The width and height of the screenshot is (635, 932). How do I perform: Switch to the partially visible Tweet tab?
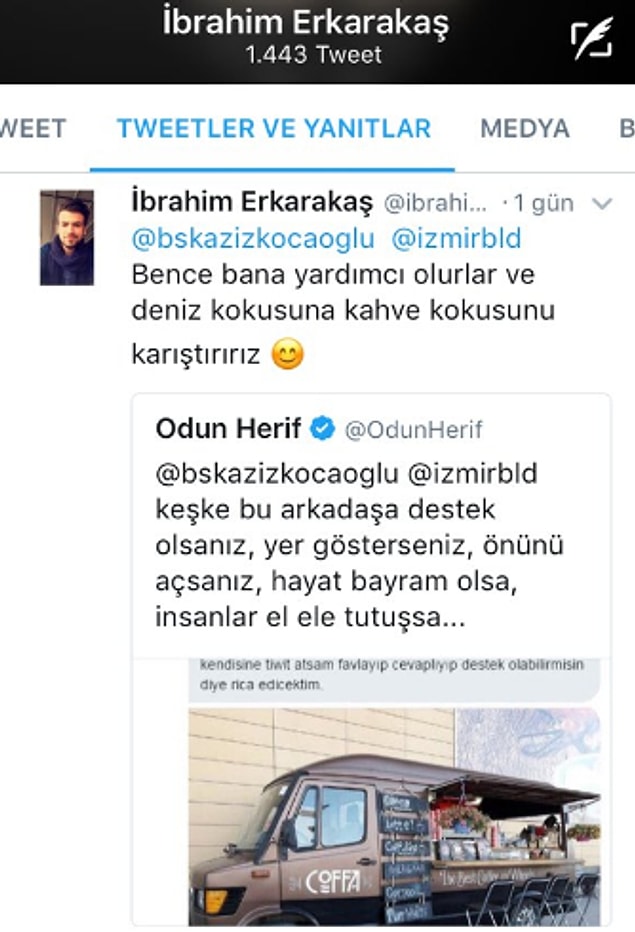32,128
